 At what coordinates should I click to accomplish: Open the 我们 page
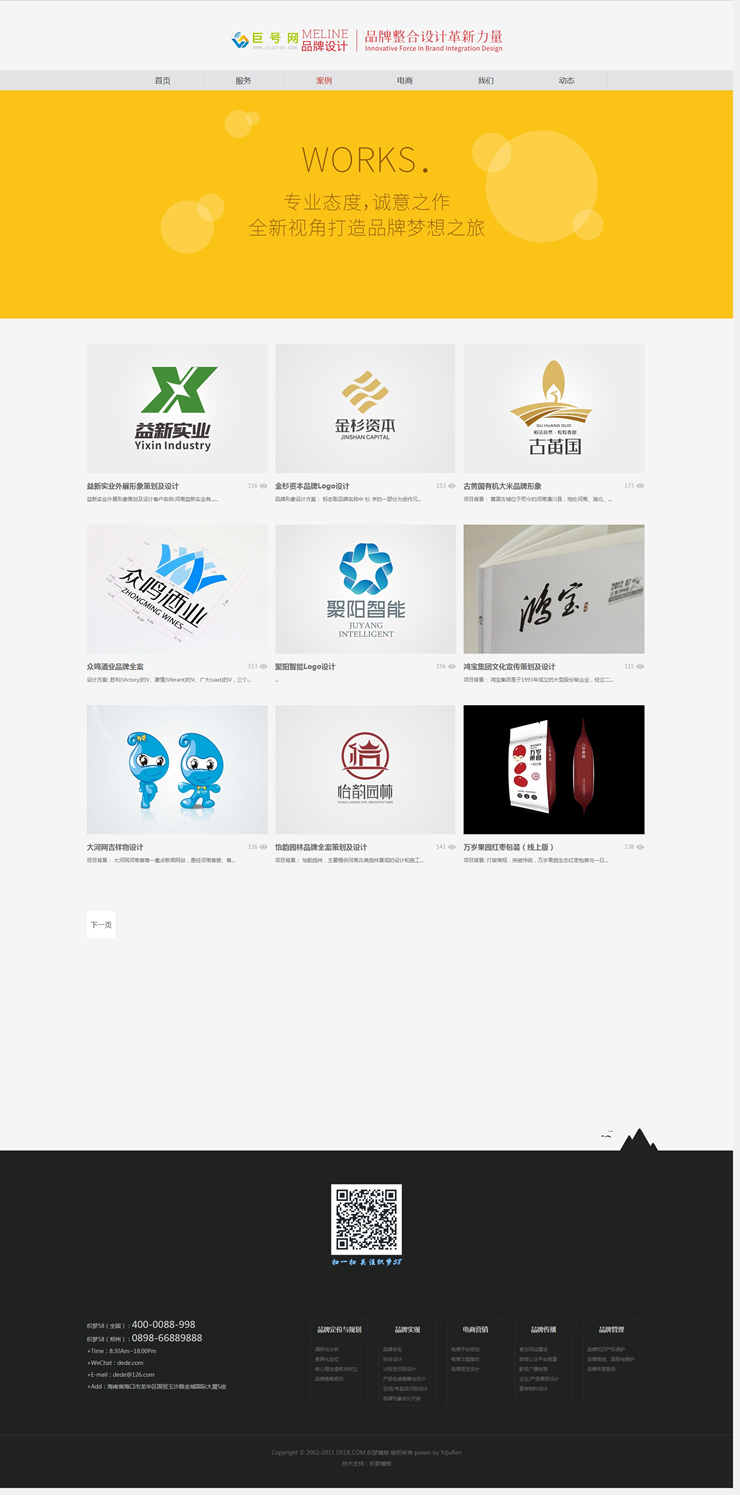[486, 80]
